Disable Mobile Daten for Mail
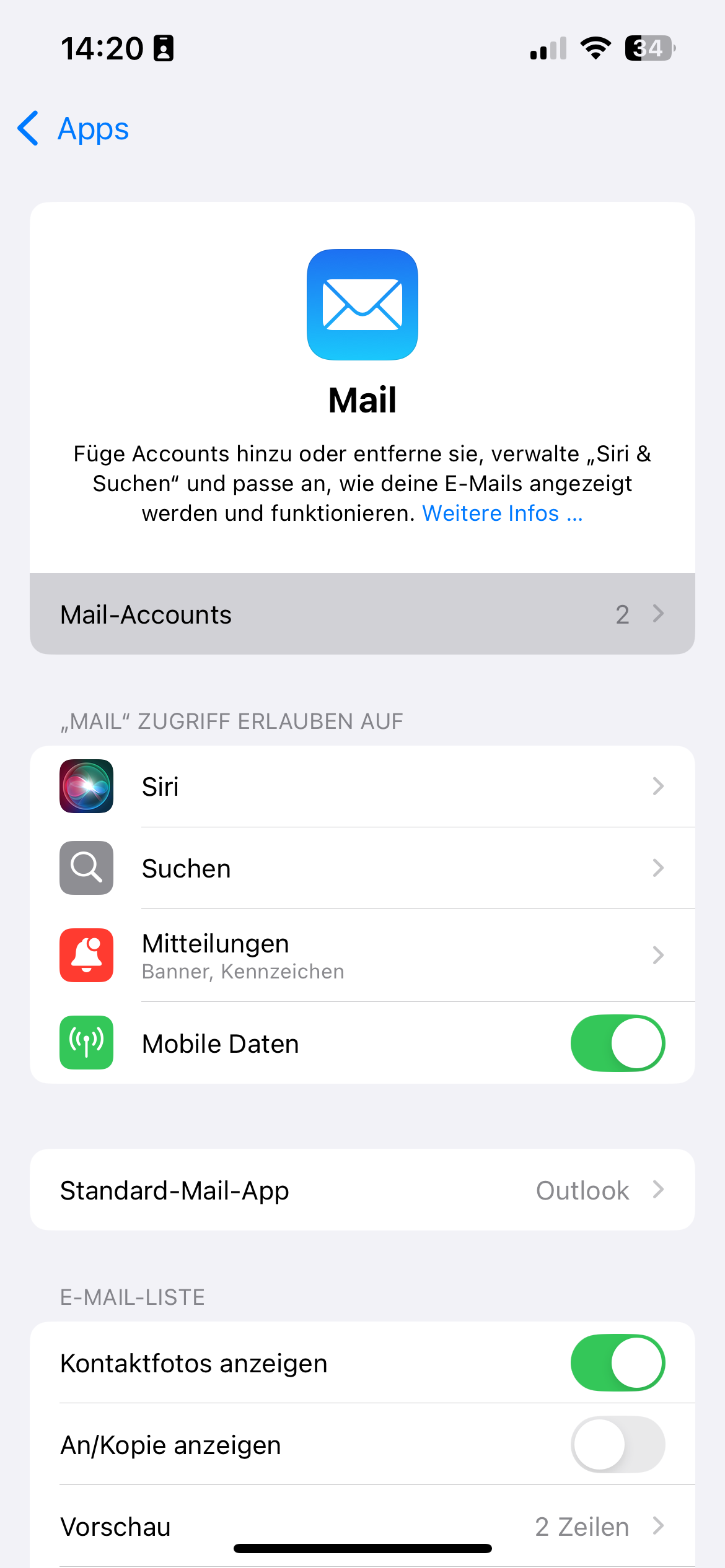Screen dimensions: 725x1568 click(617, 1043)
